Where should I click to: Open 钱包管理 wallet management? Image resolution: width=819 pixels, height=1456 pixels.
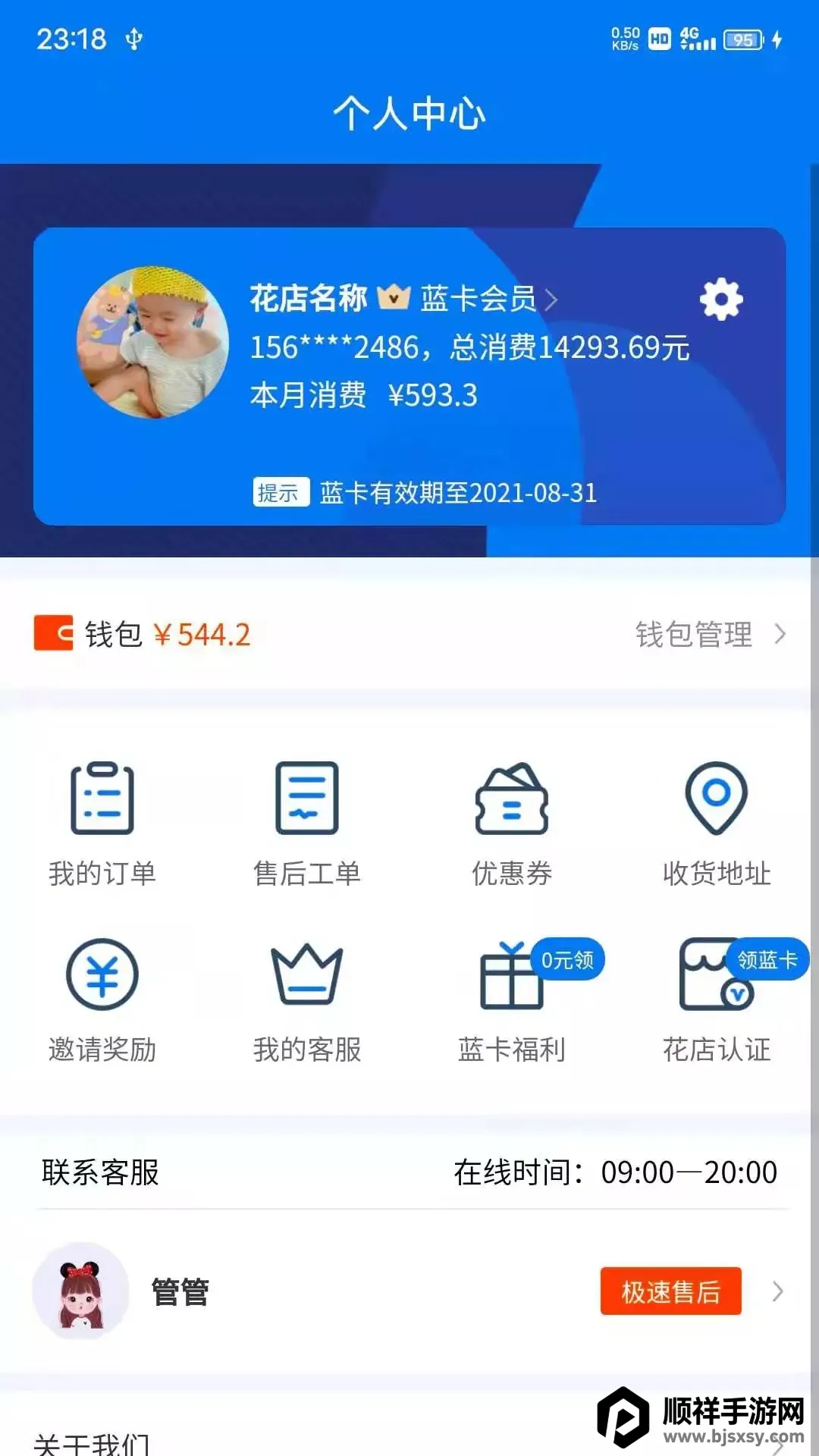710,635
